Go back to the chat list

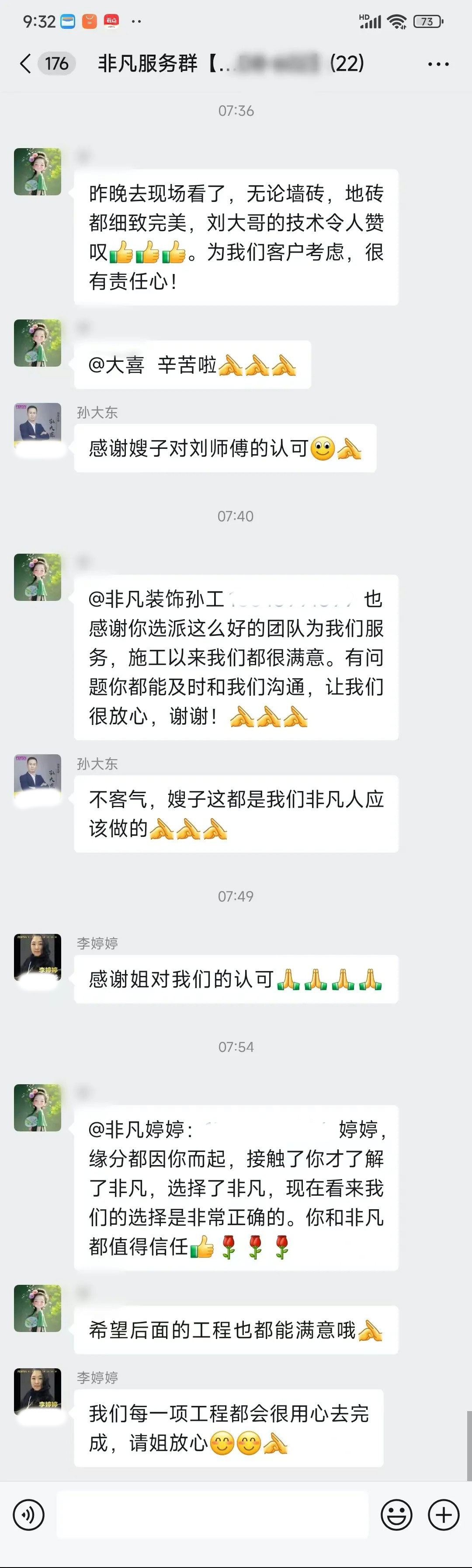click(x=26, y=63)
